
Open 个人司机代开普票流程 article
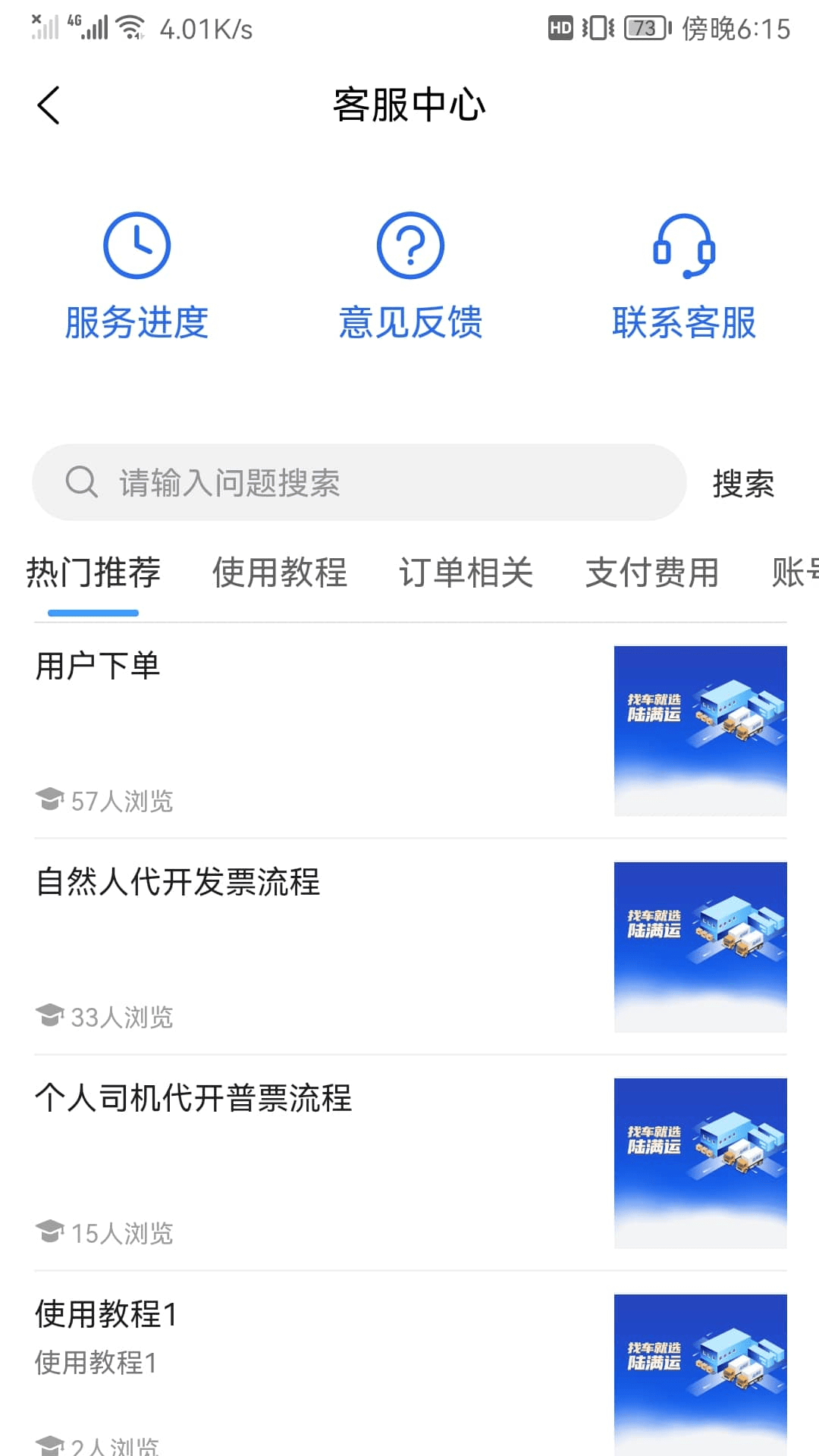pos(410,1163)
